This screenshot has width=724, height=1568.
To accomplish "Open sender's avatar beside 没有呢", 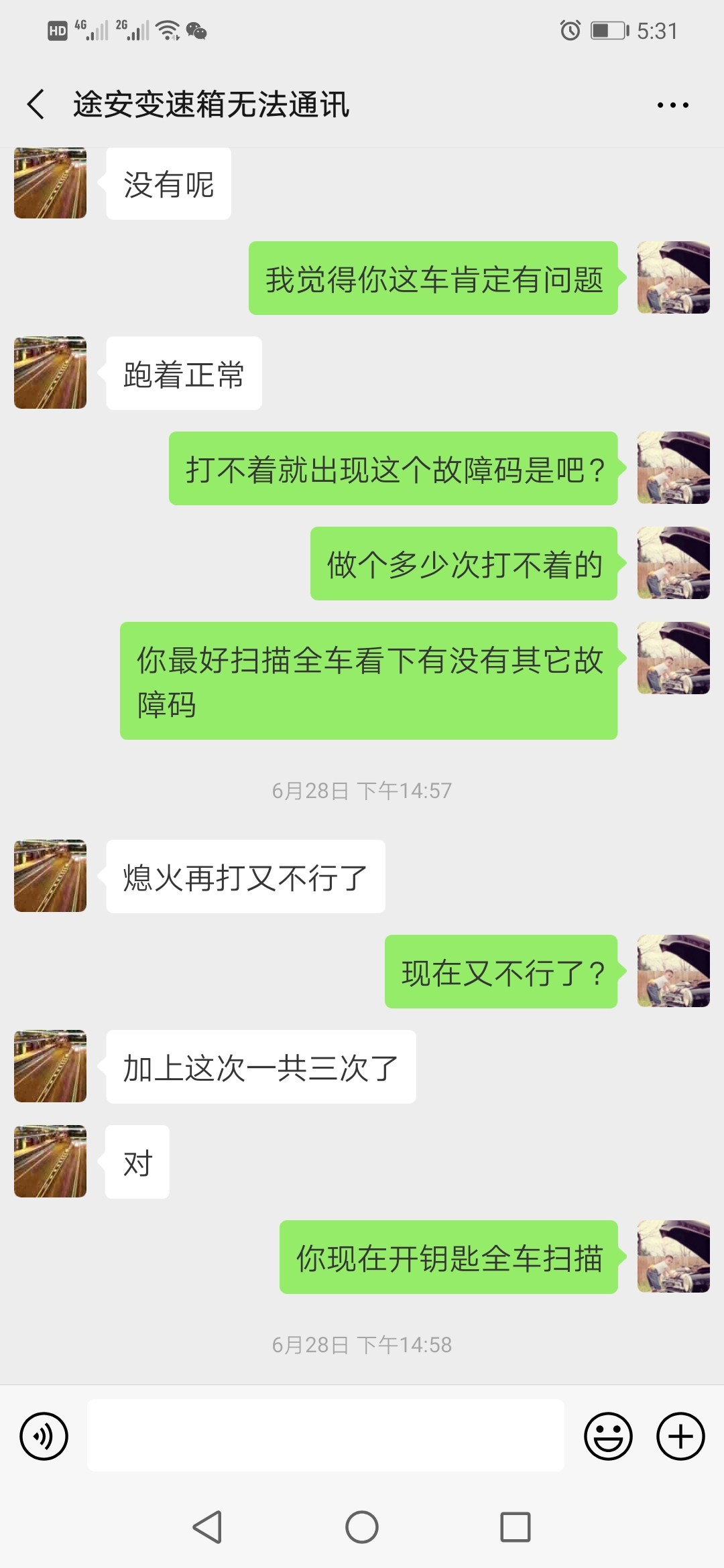I will tap(50, 183).
